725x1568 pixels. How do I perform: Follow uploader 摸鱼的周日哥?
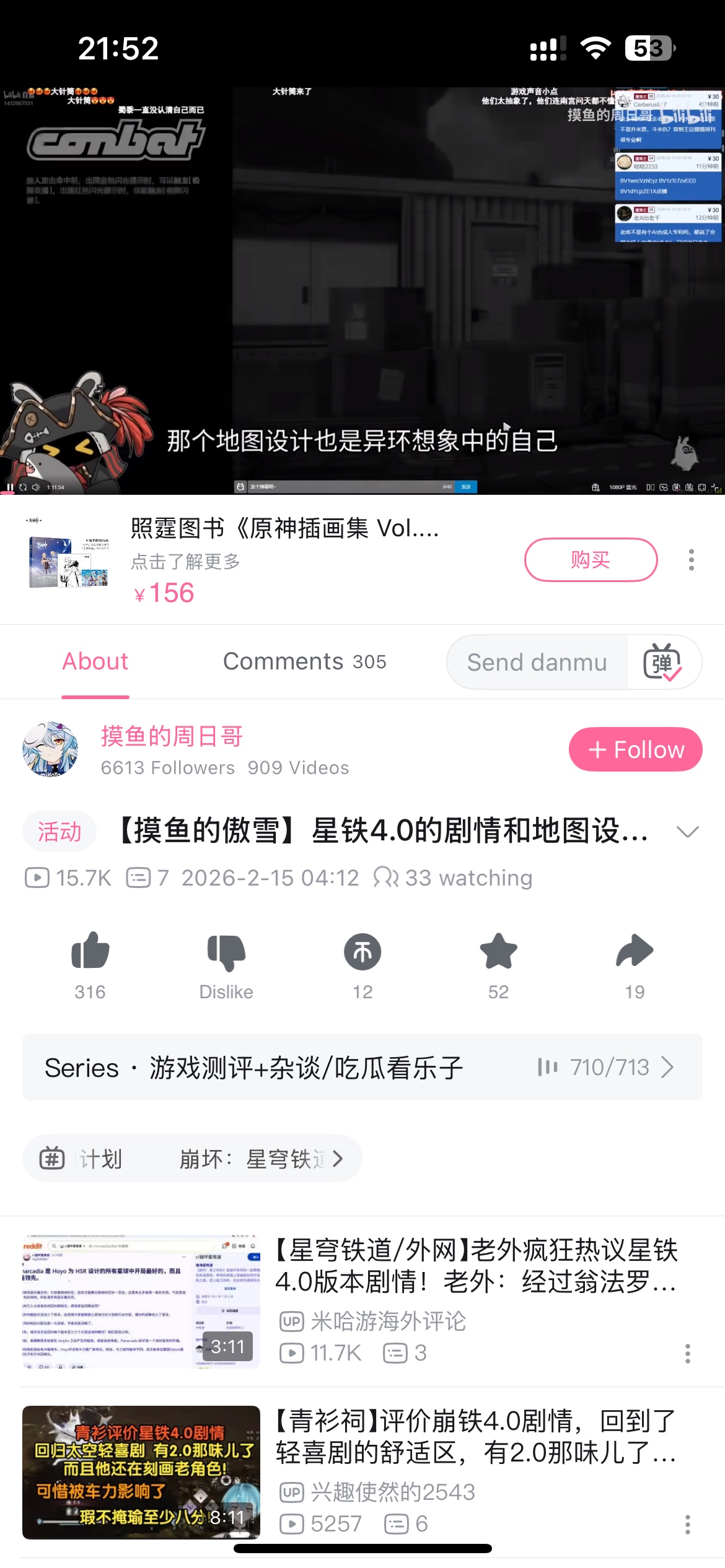tap(635, 749)
